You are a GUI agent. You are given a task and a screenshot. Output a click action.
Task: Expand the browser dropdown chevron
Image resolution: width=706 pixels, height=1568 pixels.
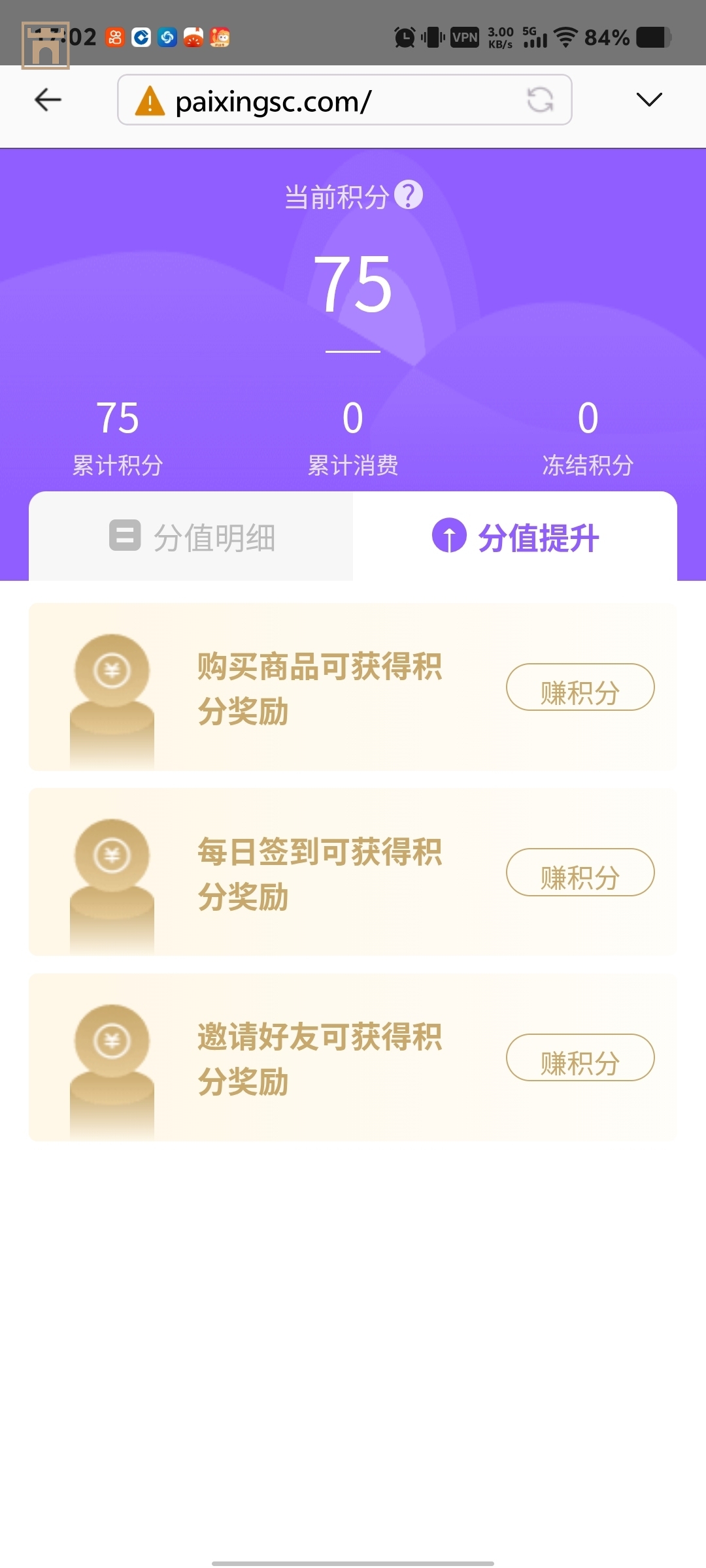click(648, 99)
